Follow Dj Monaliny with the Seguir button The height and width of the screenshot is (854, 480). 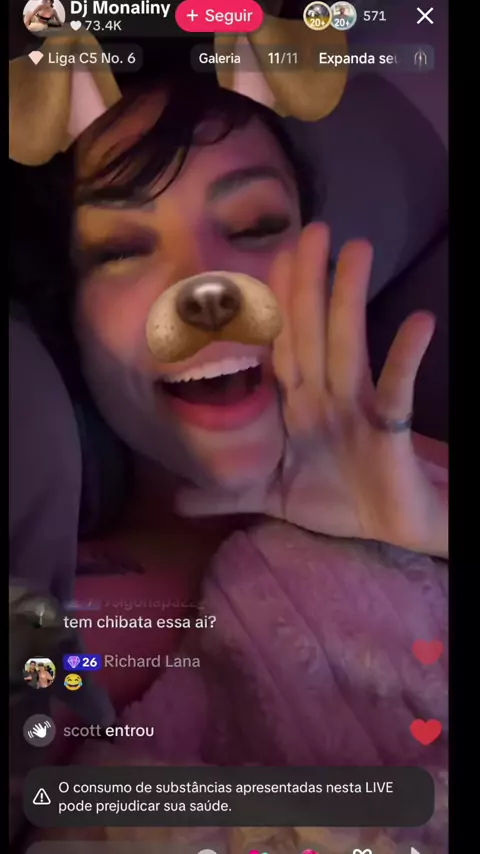pos(219,15)
